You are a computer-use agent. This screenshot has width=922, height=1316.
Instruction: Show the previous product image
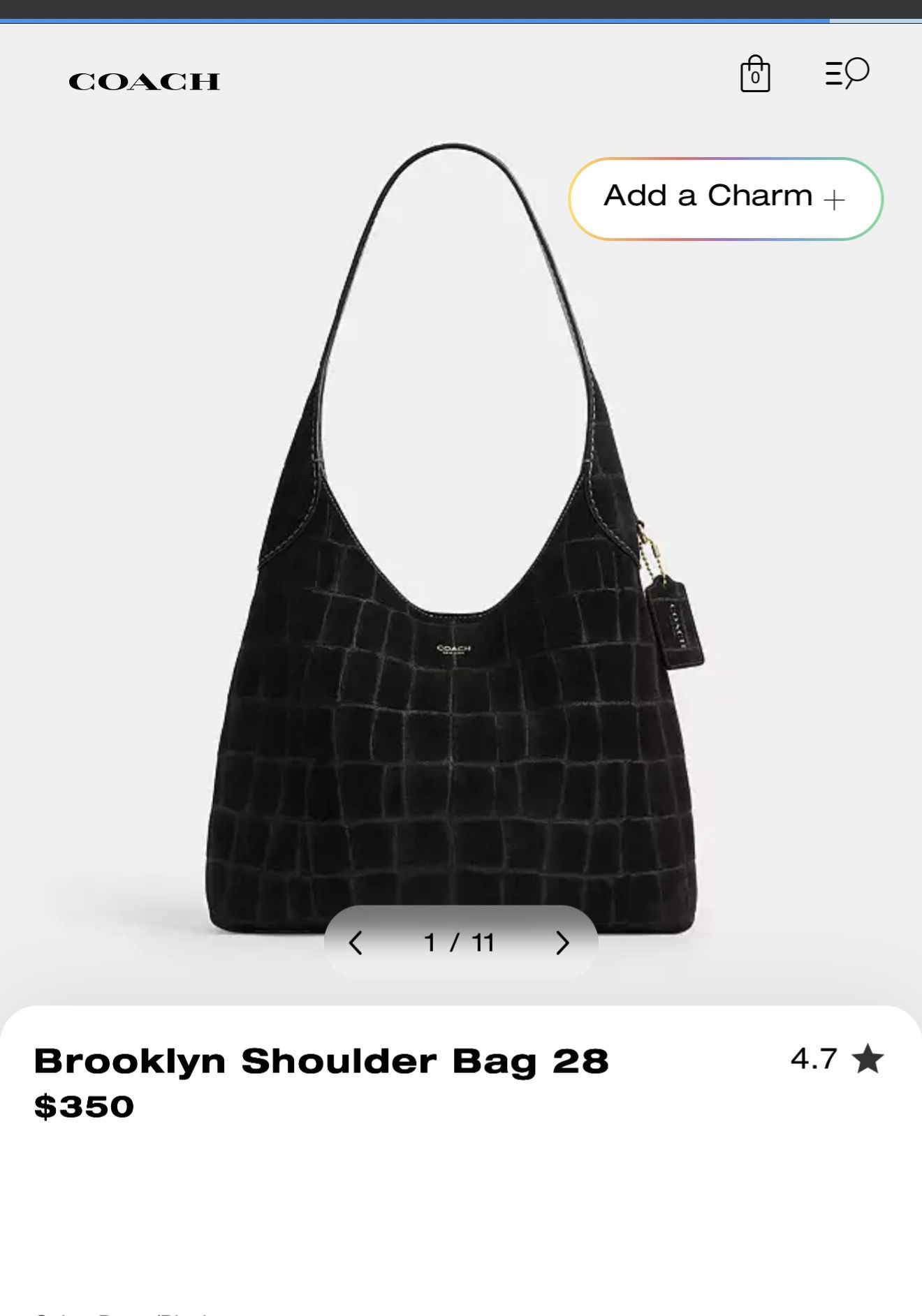click(x=356, y=942)
